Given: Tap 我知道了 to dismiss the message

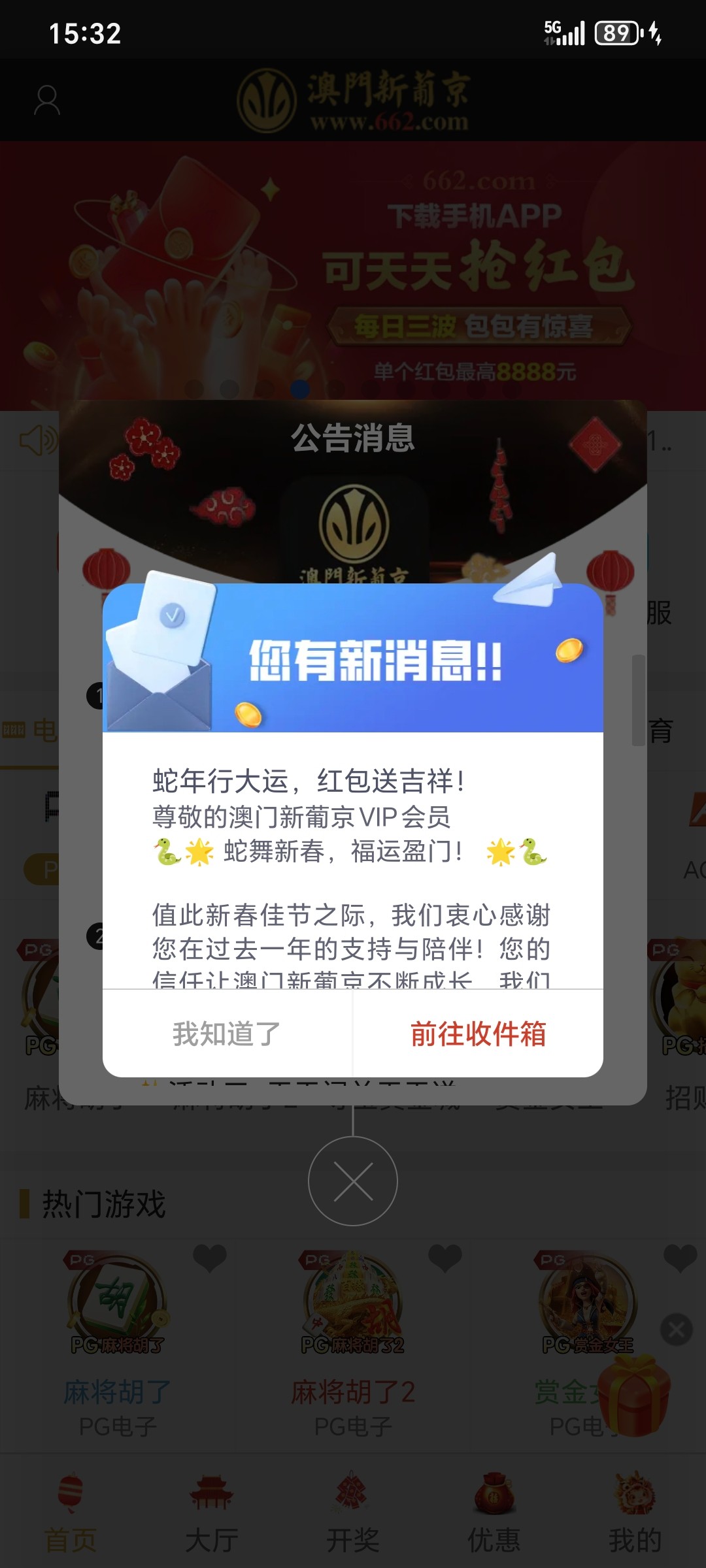Looking at the screenshot, I should 227,1034.
